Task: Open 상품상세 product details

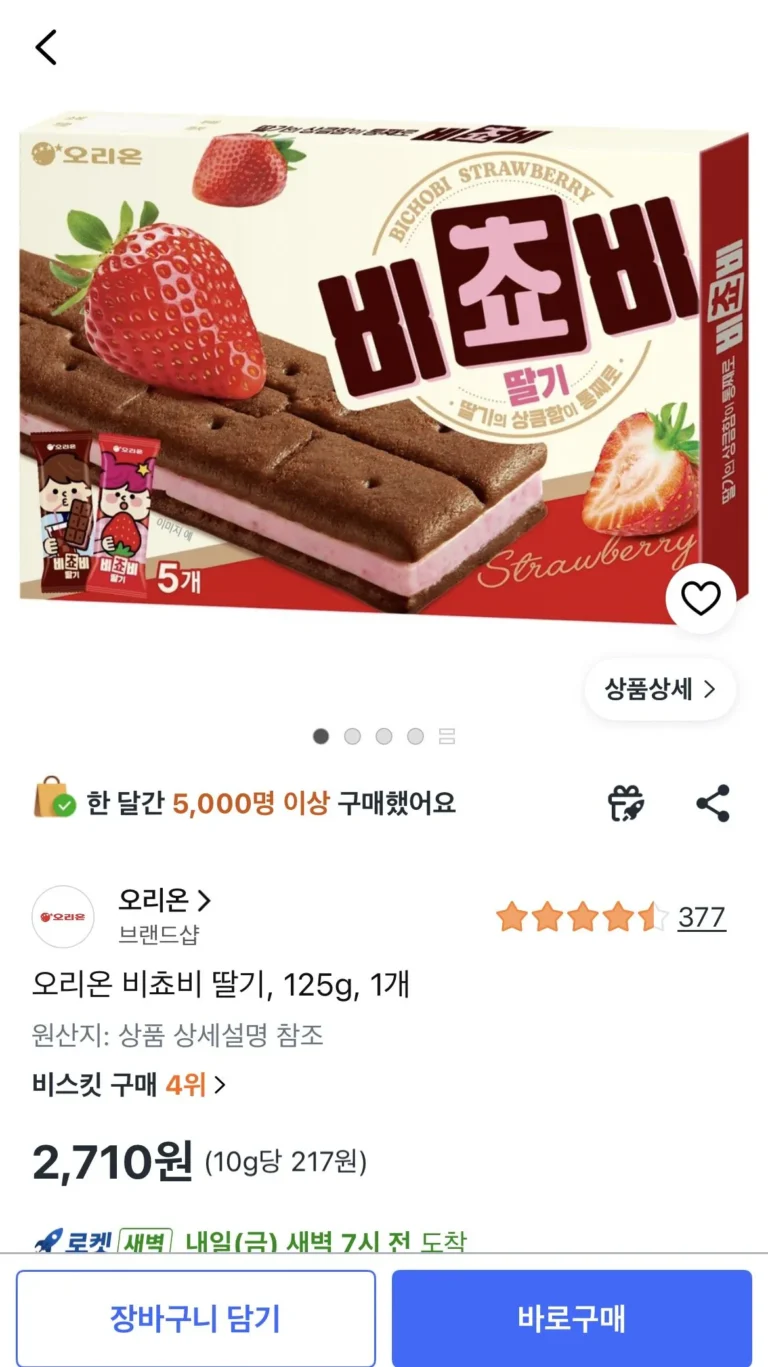Action: tap(660, 689)
